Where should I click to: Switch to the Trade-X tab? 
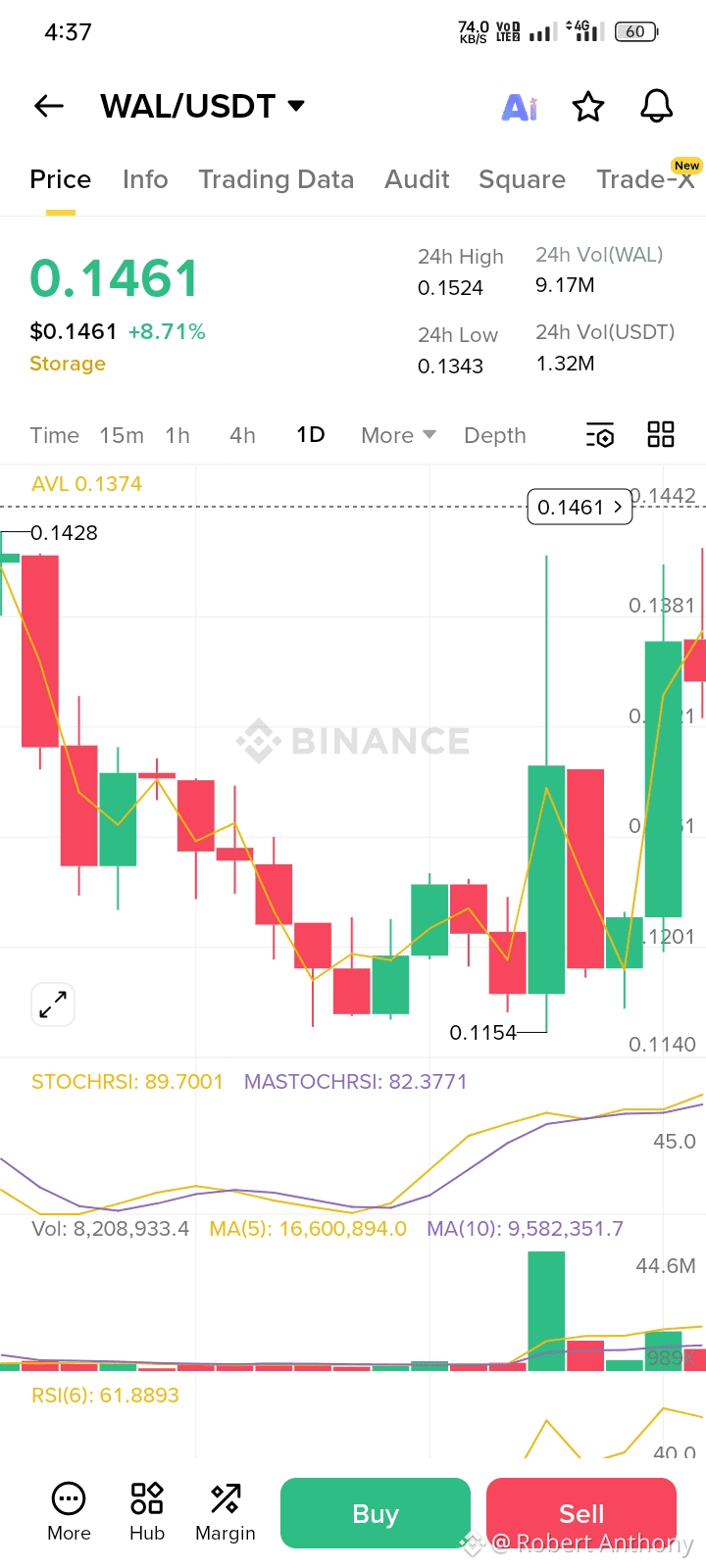[x=645, y=179]
